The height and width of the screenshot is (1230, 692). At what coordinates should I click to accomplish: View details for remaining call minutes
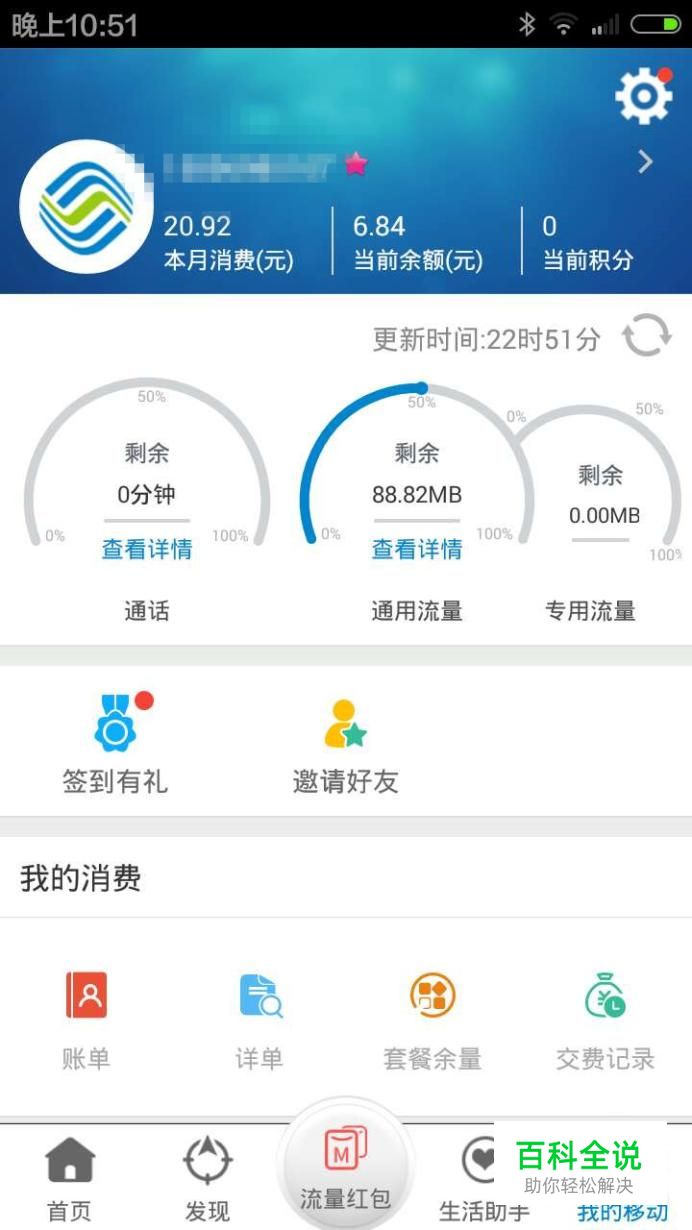[x=147, y=549]
